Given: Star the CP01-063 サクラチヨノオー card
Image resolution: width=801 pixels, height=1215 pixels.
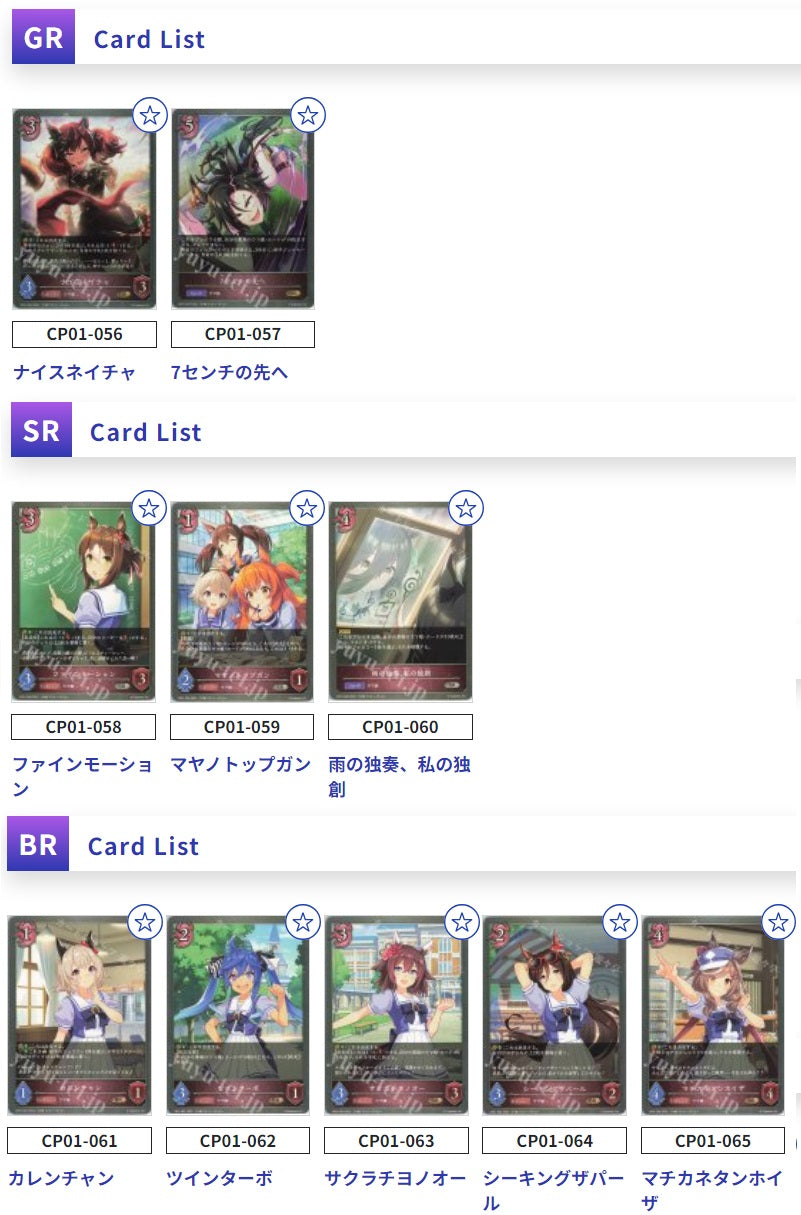Looking at the screenshot, I should tap(462, 921).
